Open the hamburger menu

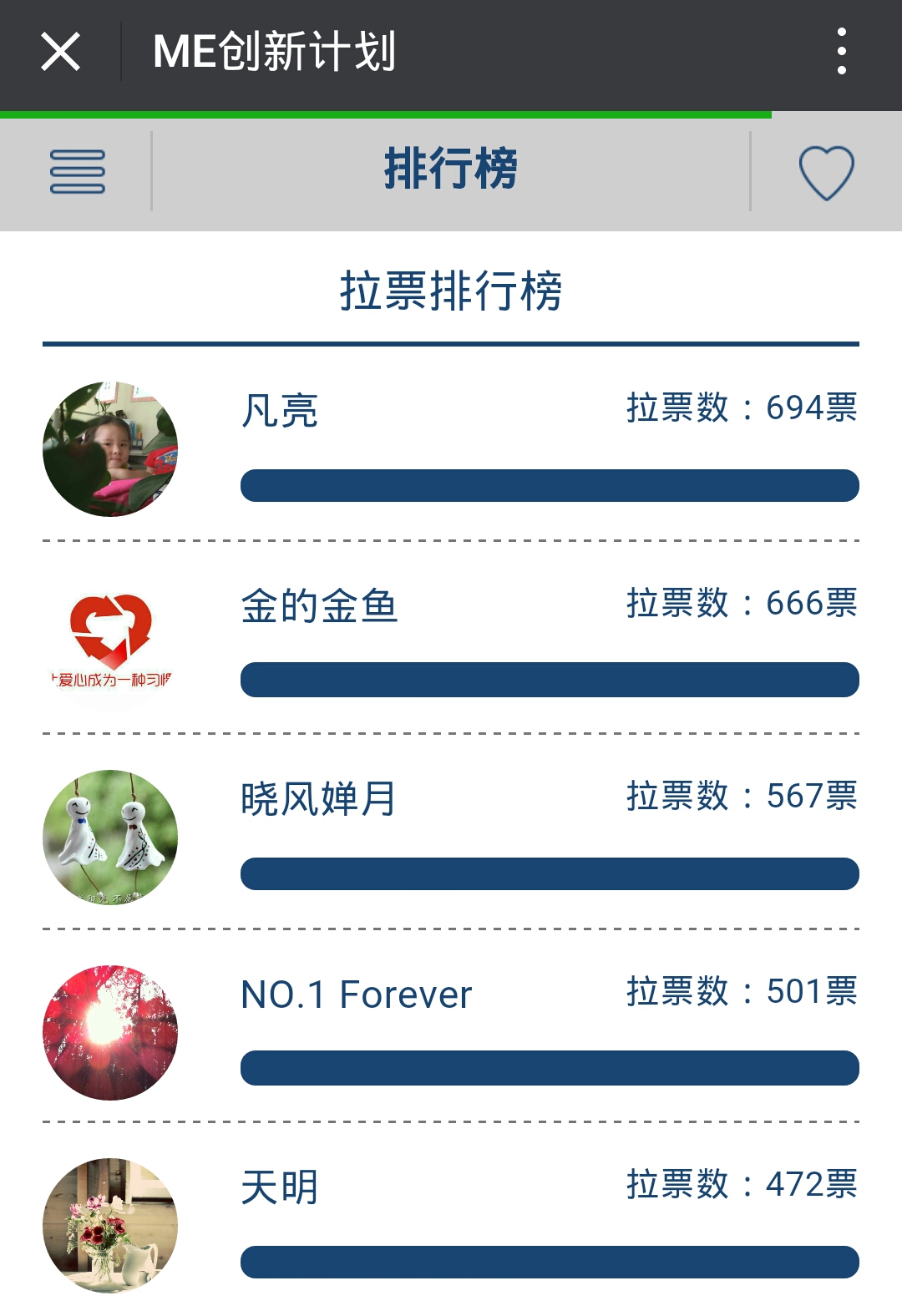77,172
